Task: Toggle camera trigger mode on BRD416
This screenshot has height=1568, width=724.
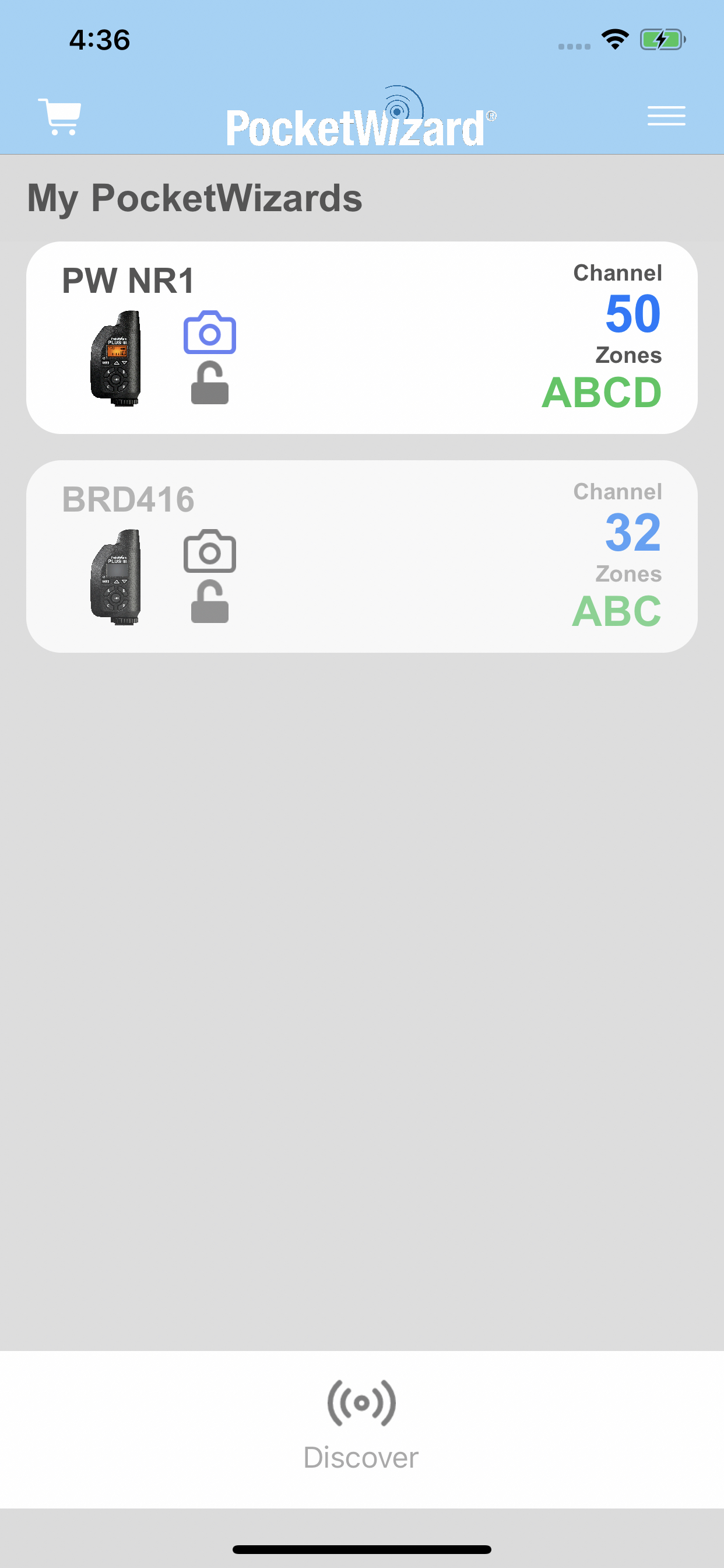Action: point(209,551)
